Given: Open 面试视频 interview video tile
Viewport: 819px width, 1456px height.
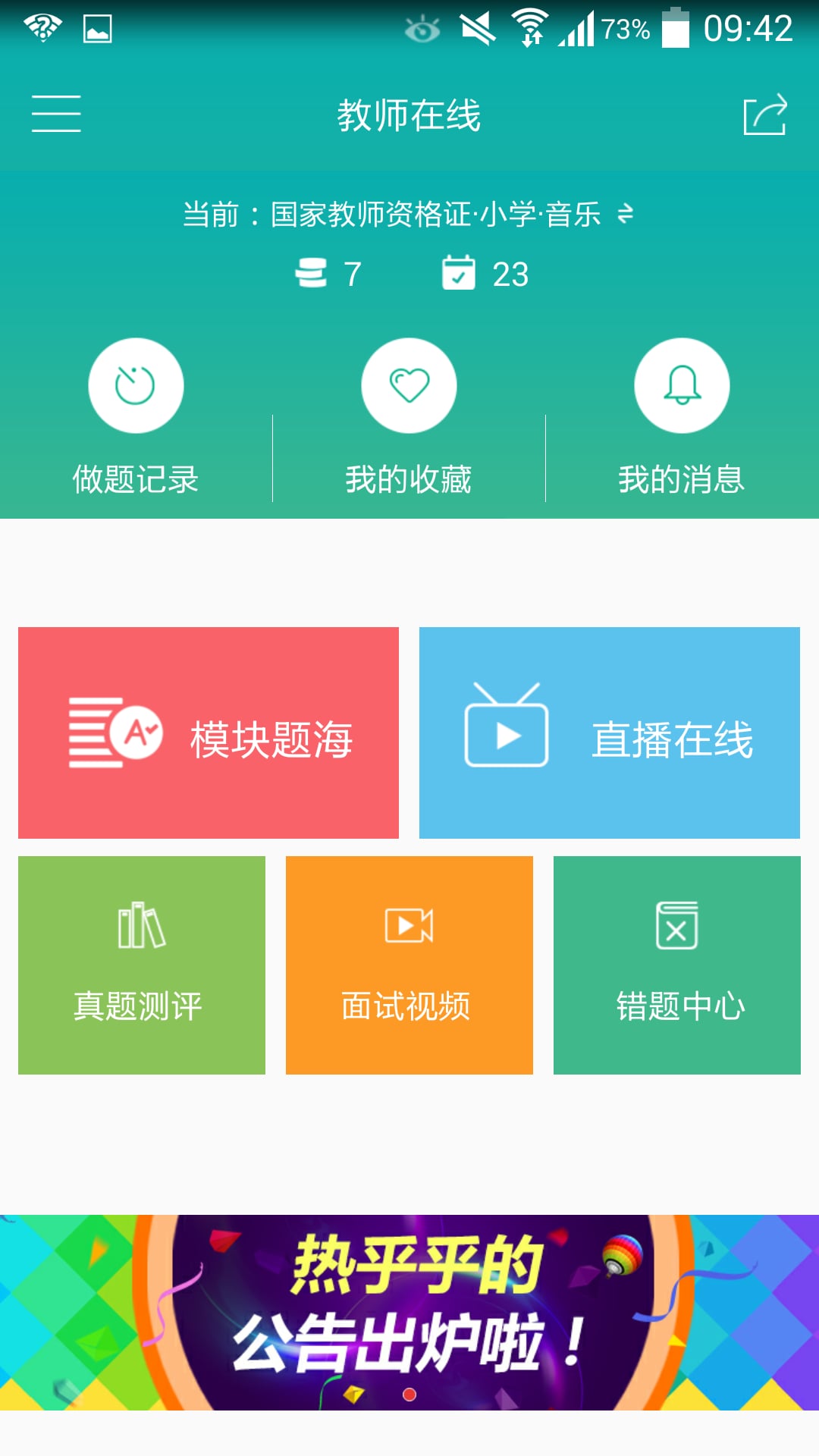Looking at the screenshot, I should (409, 964).
